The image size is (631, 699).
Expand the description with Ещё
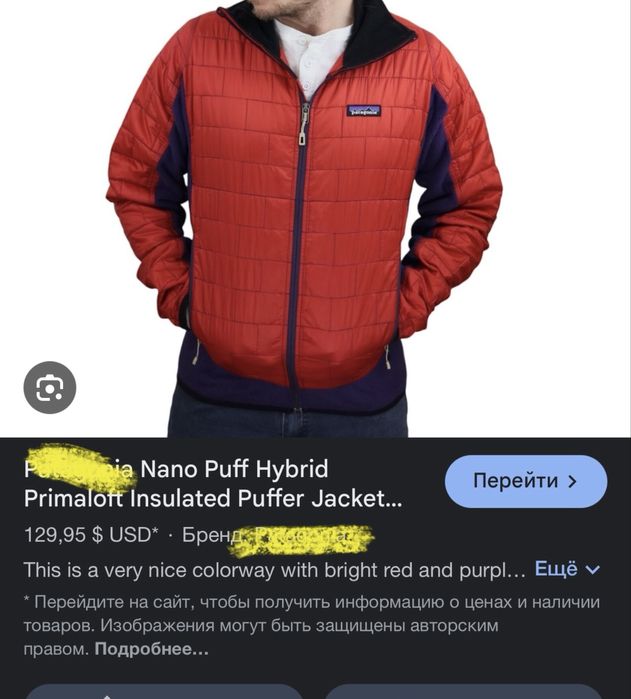tap(566, 569)
